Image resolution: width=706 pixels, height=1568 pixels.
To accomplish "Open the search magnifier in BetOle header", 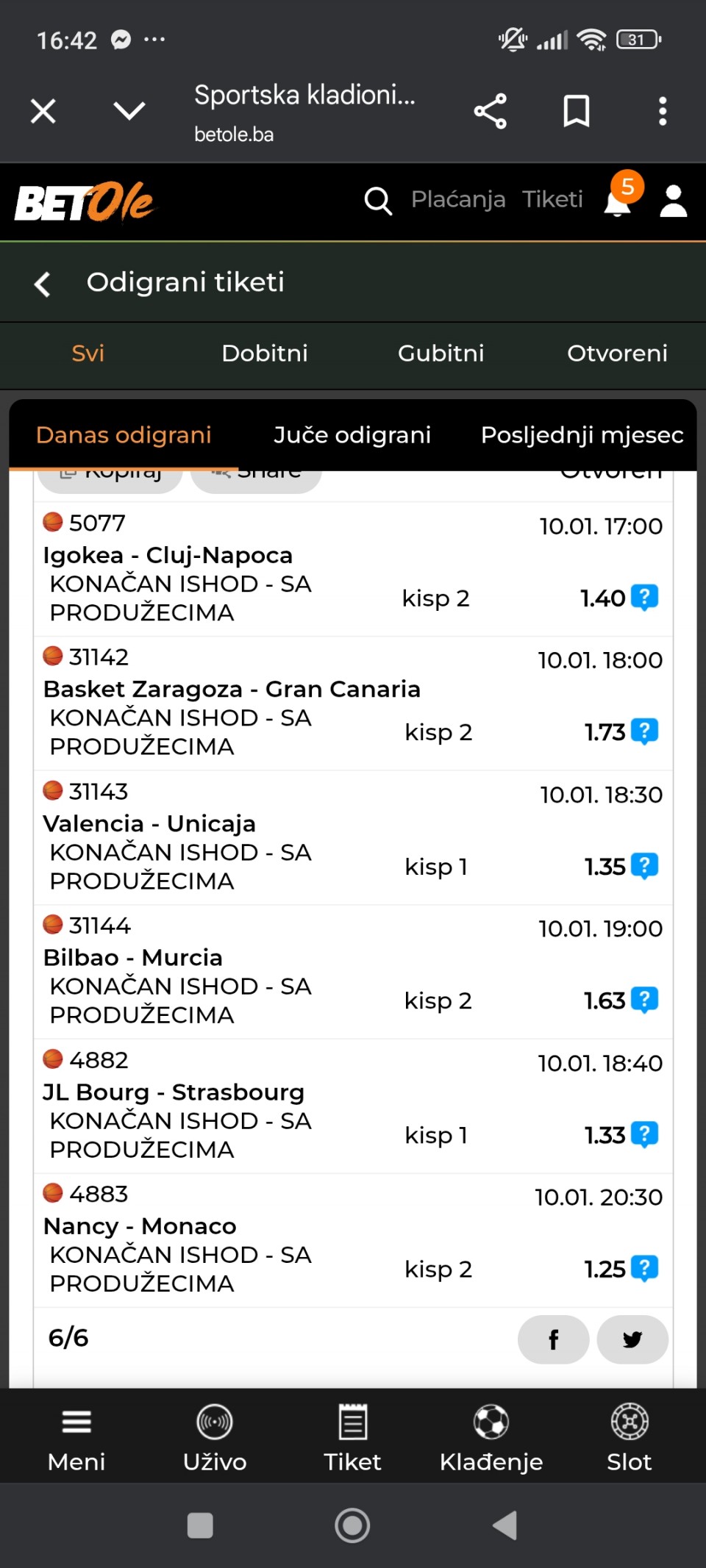I will [378, 200].
